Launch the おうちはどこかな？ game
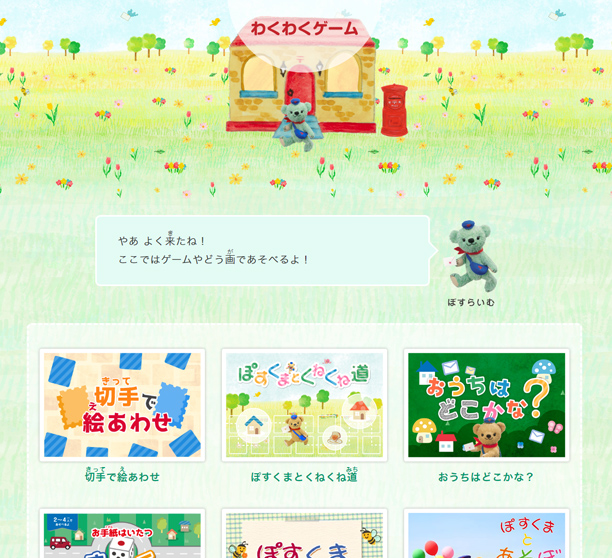The width and height of the screenshot is (612, 558). click(486, 405)
